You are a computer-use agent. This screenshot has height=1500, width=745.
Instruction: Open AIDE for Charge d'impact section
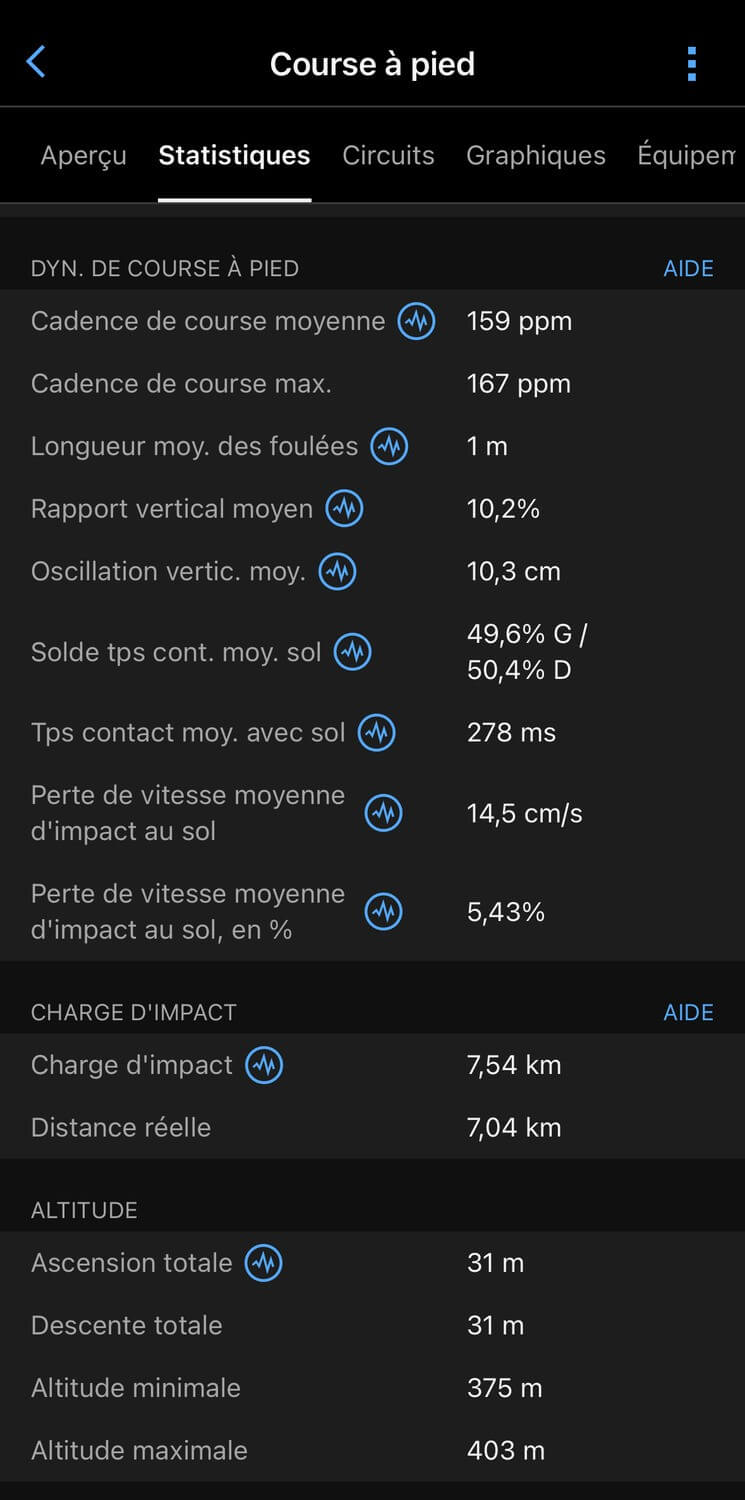click(x=688, y=1012)
